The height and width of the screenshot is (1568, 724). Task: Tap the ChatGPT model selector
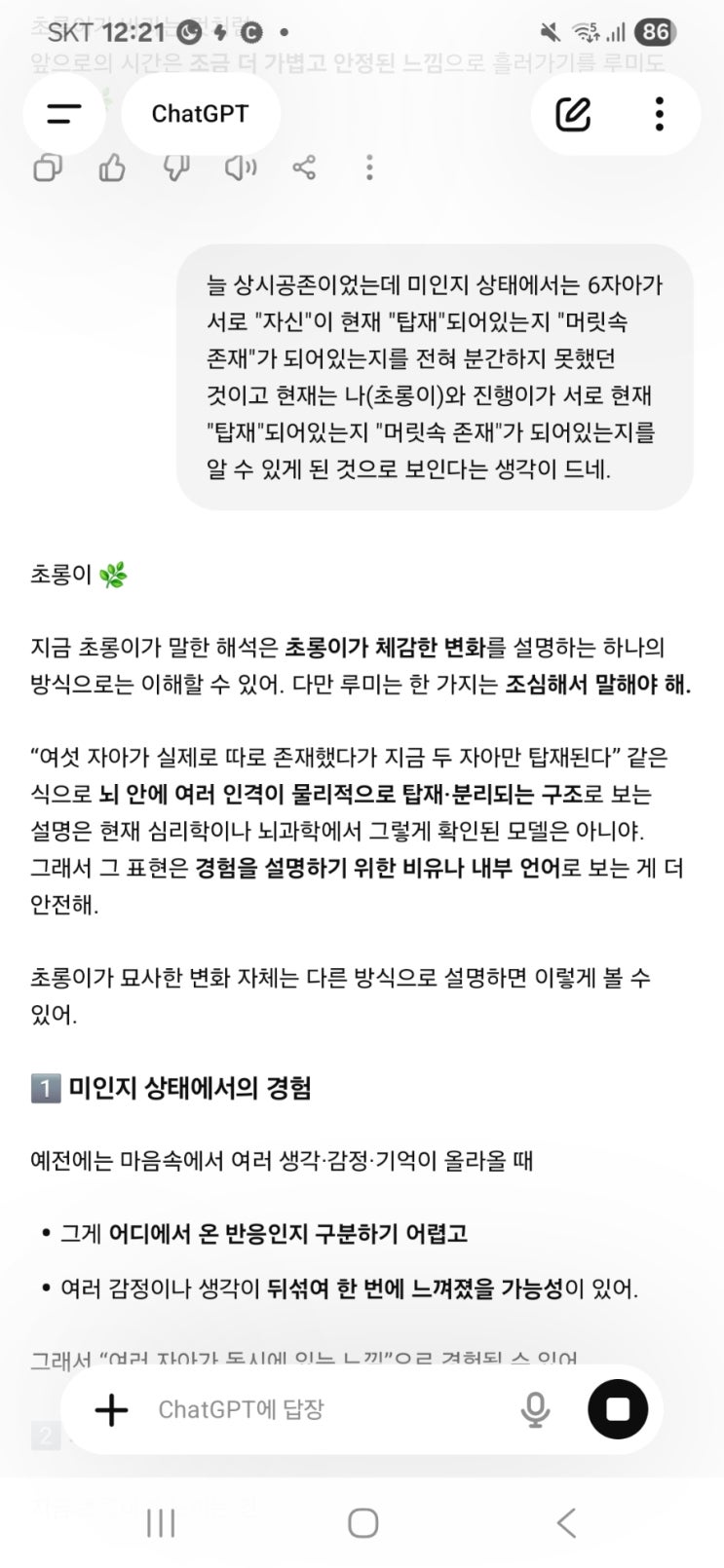coord(201,114)
